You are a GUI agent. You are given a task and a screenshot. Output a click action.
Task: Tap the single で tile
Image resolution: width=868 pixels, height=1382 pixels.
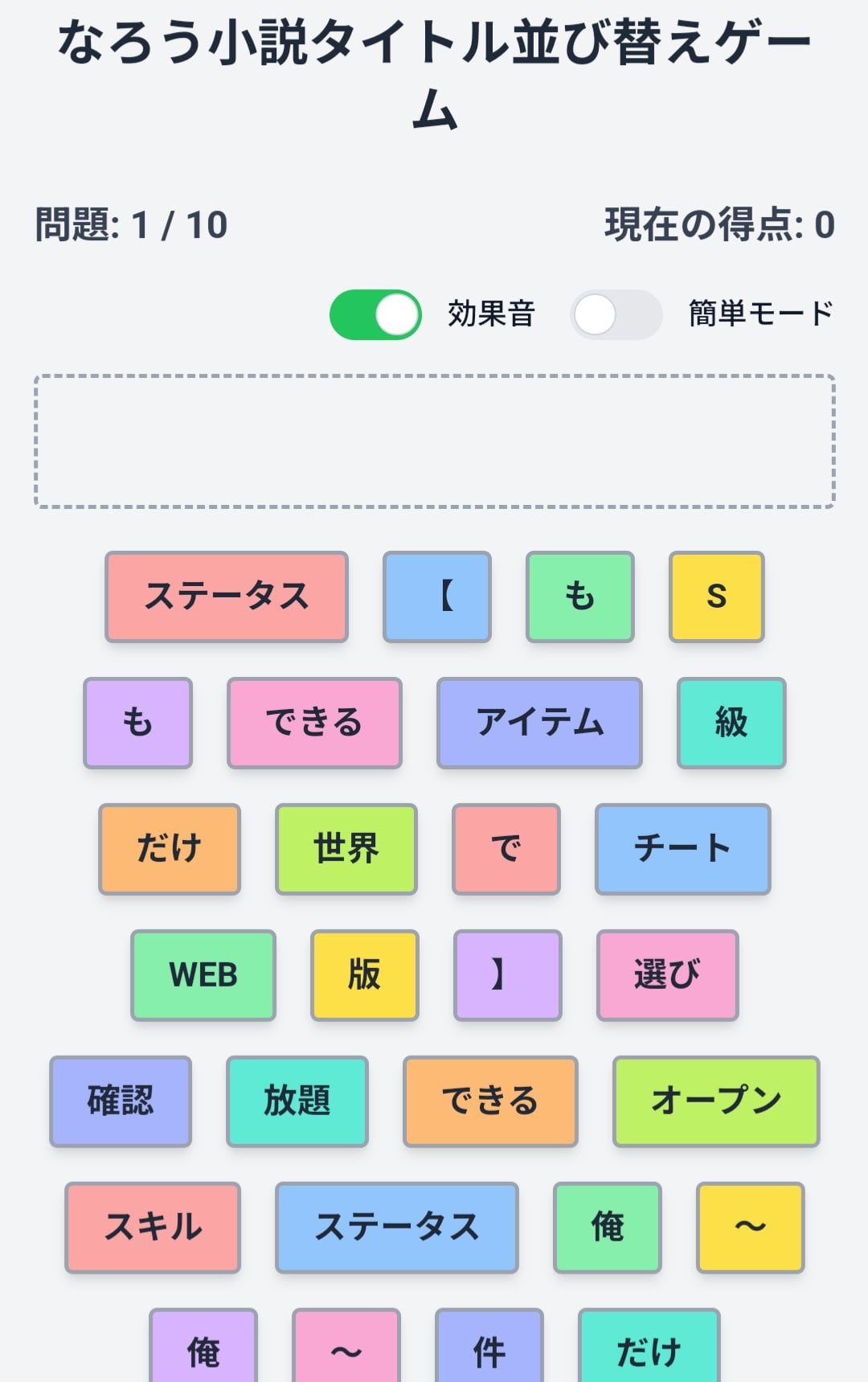pos(506,849)
